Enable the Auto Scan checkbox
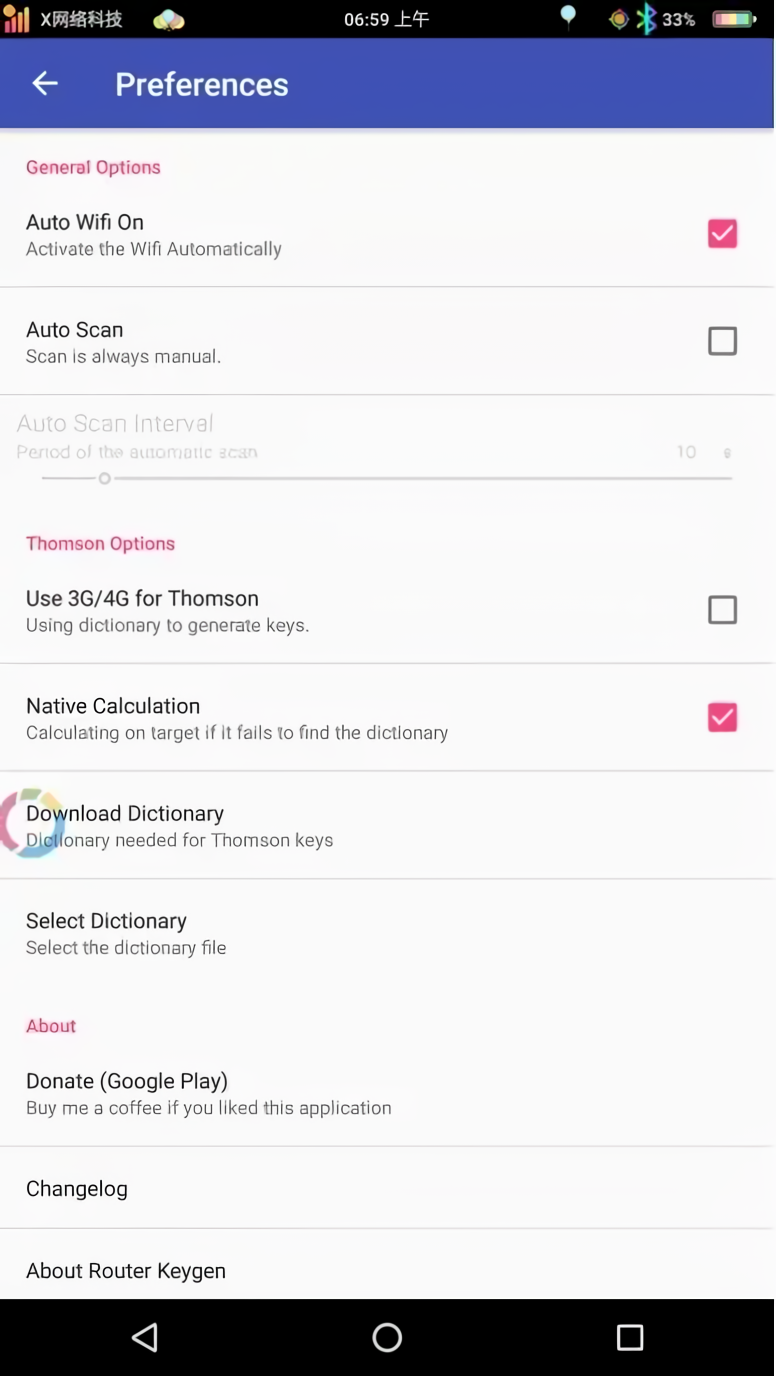 click(722, 341)
